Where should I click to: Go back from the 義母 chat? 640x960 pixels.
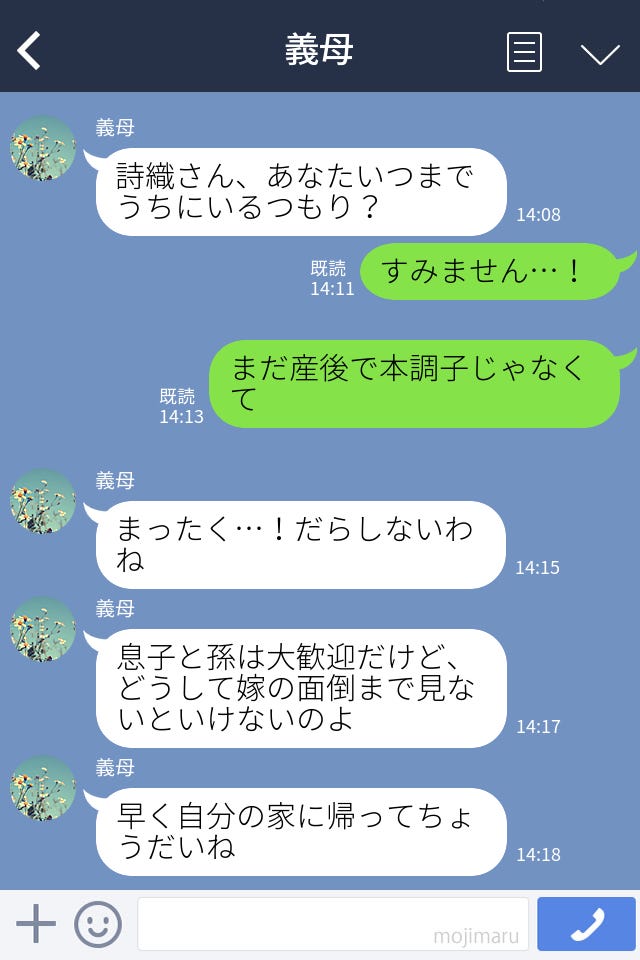[30, 51]
